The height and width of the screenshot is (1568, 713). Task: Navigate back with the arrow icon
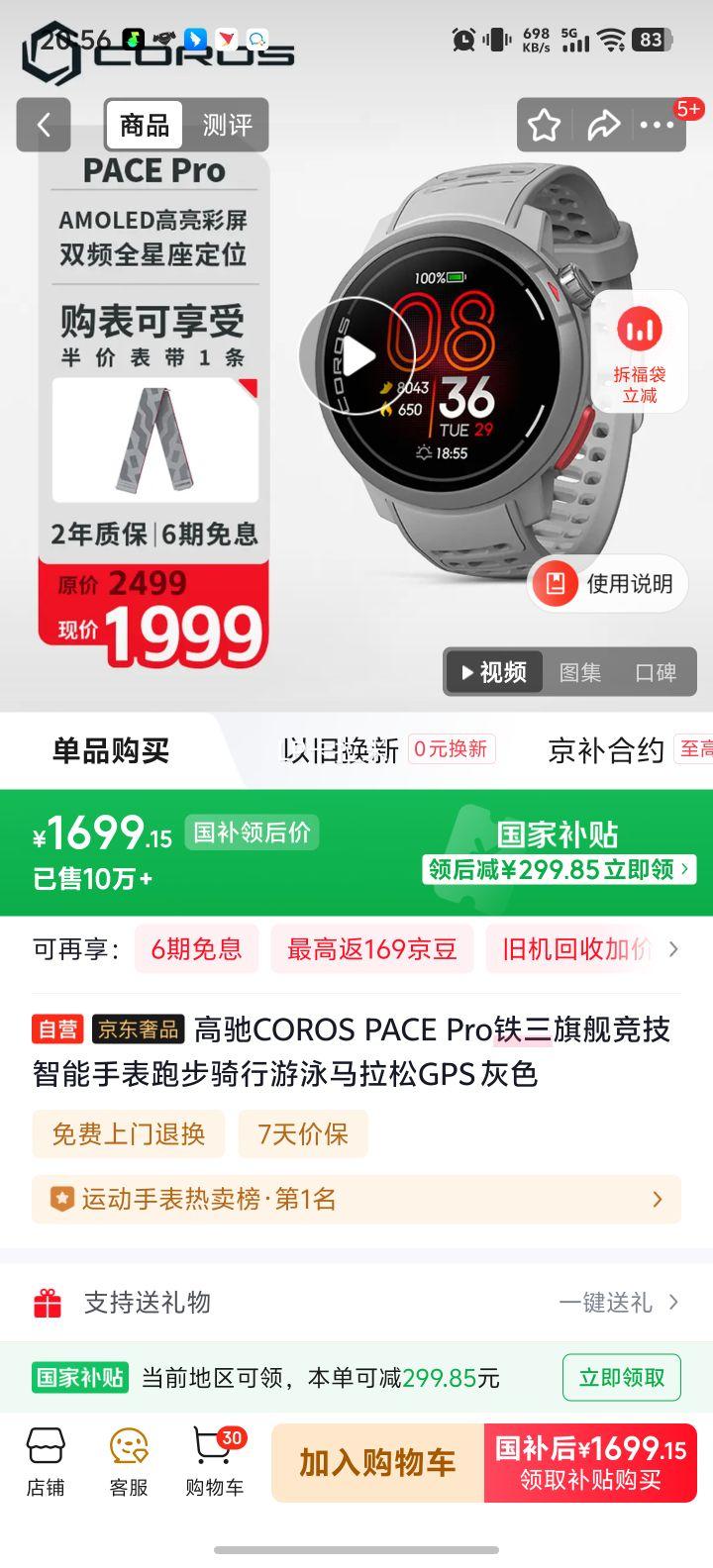(44, 125)
